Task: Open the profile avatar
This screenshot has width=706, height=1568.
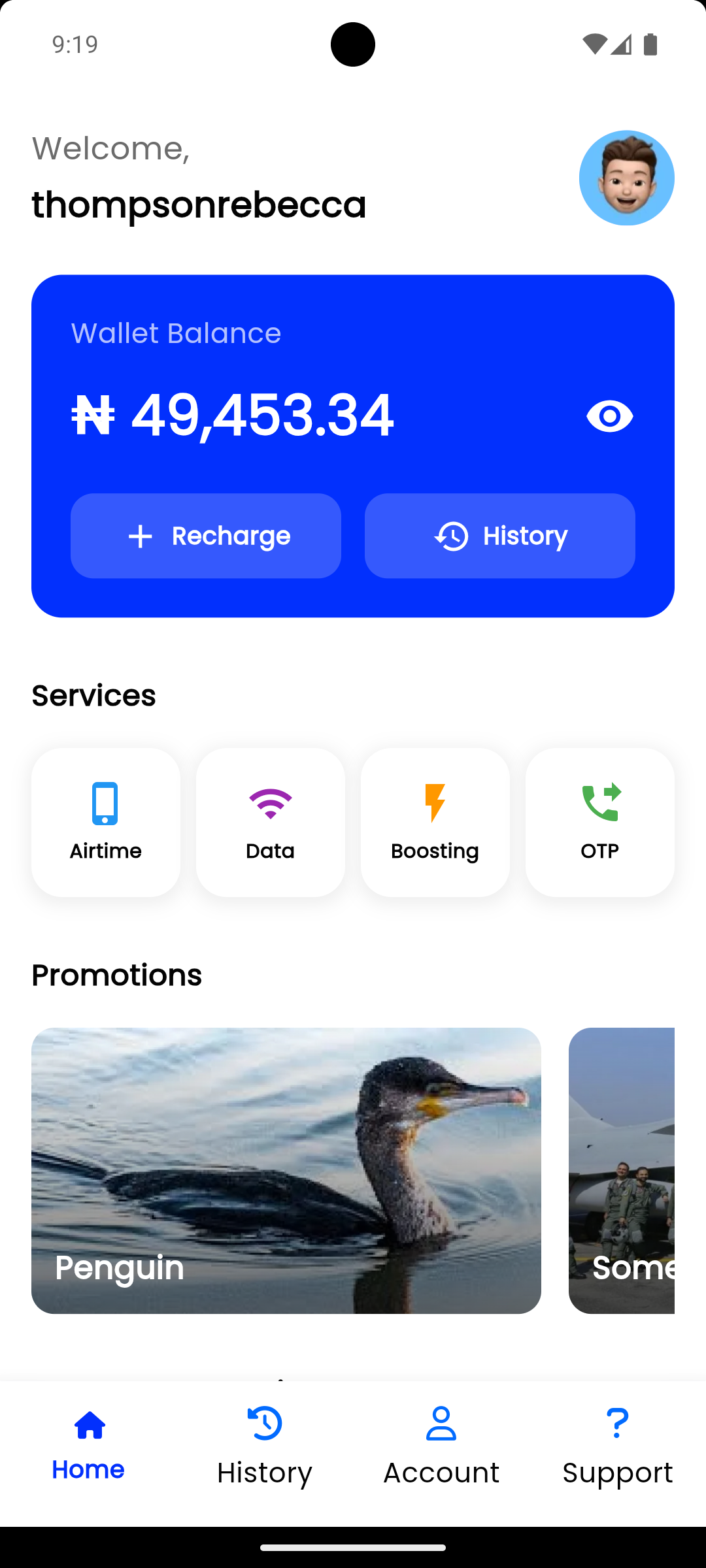Action: coord(626,178)
